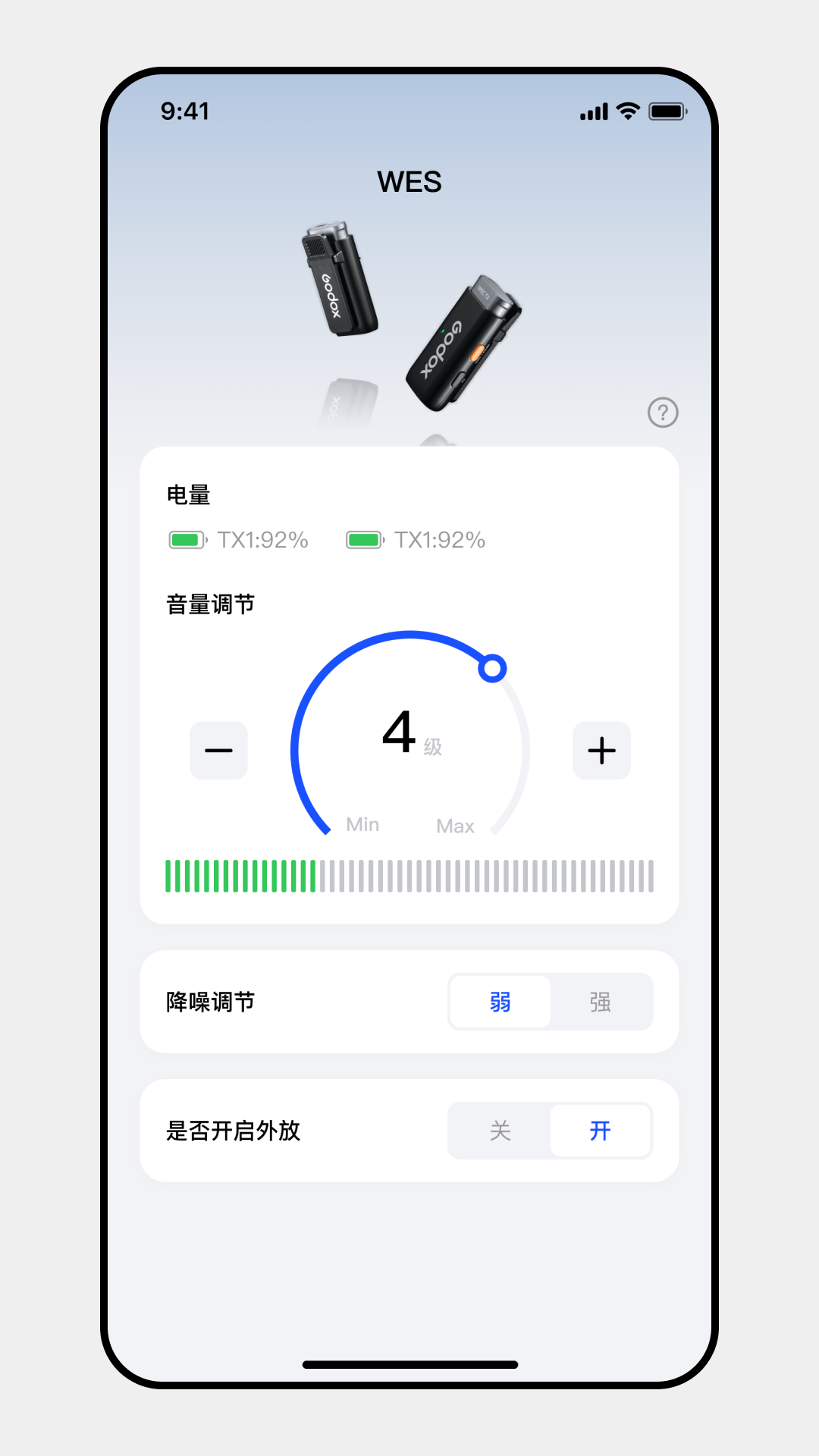The width and height of the screenshot is (819, 1456).
Task: Disable speaker output with 关 option
Action: (500, 1130)
